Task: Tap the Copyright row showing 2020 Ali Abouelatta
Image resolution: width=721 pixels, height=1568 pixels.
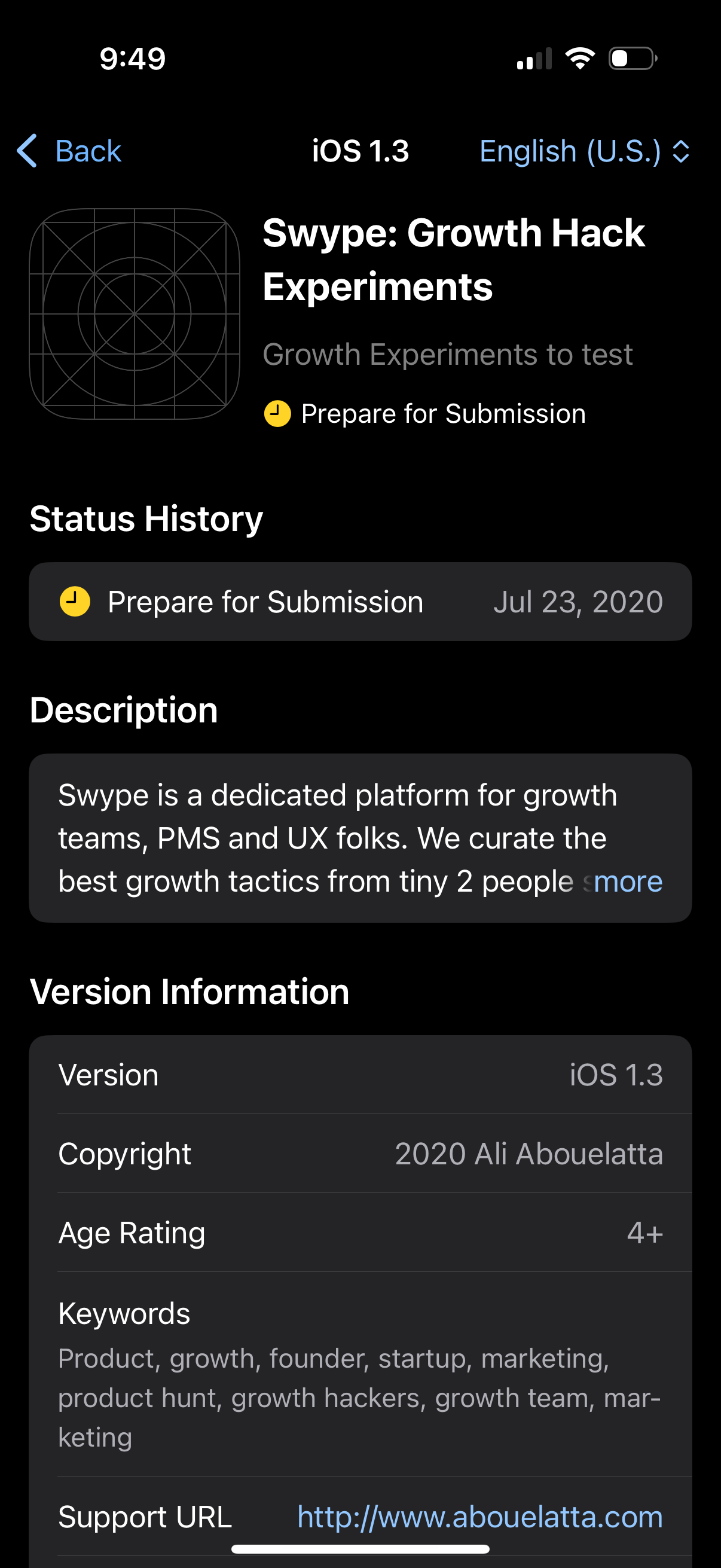Action: point(360,1153)
